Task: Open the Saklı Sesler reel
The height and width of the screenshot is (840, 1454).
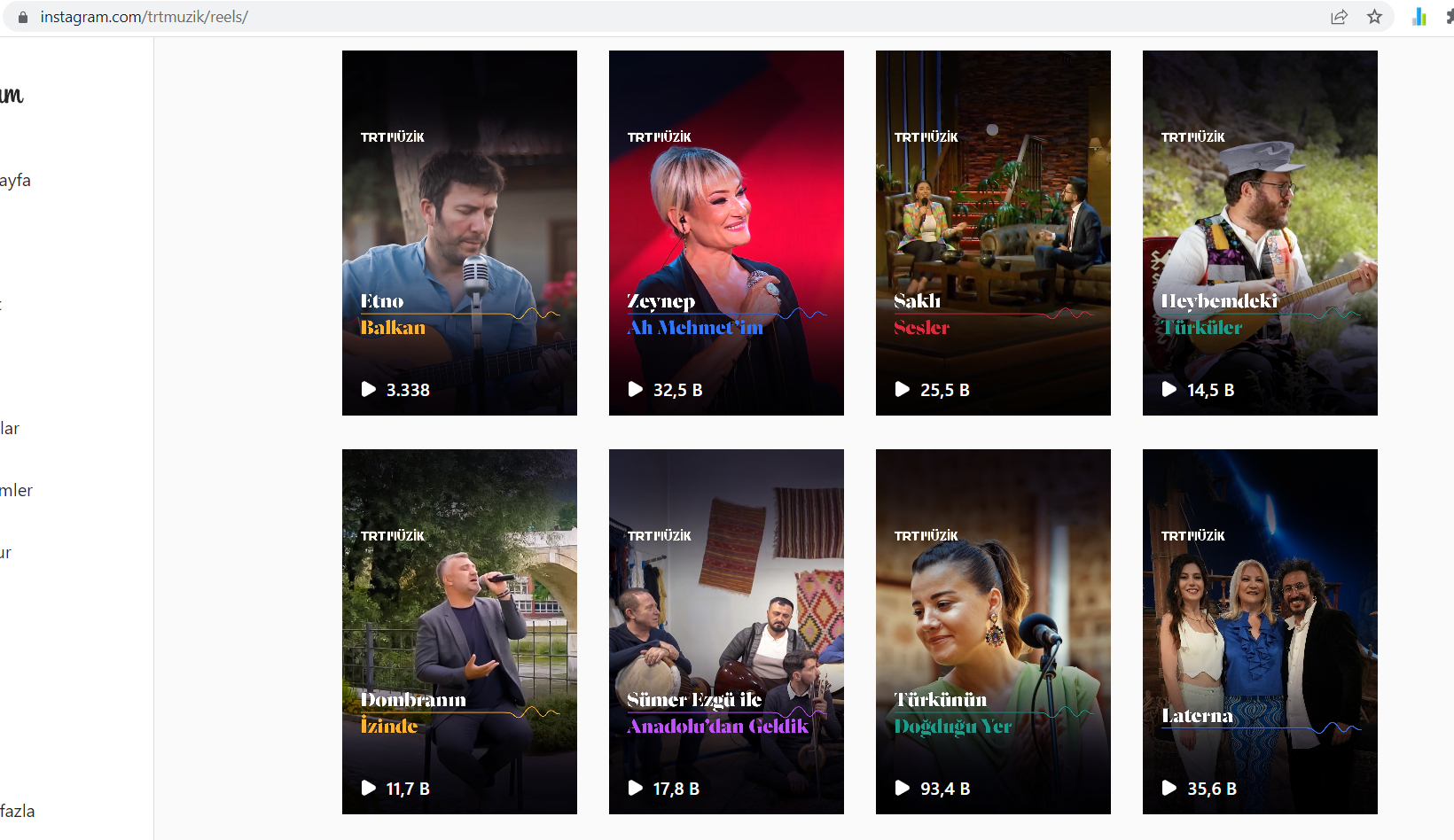Action: tap(993, 233)
